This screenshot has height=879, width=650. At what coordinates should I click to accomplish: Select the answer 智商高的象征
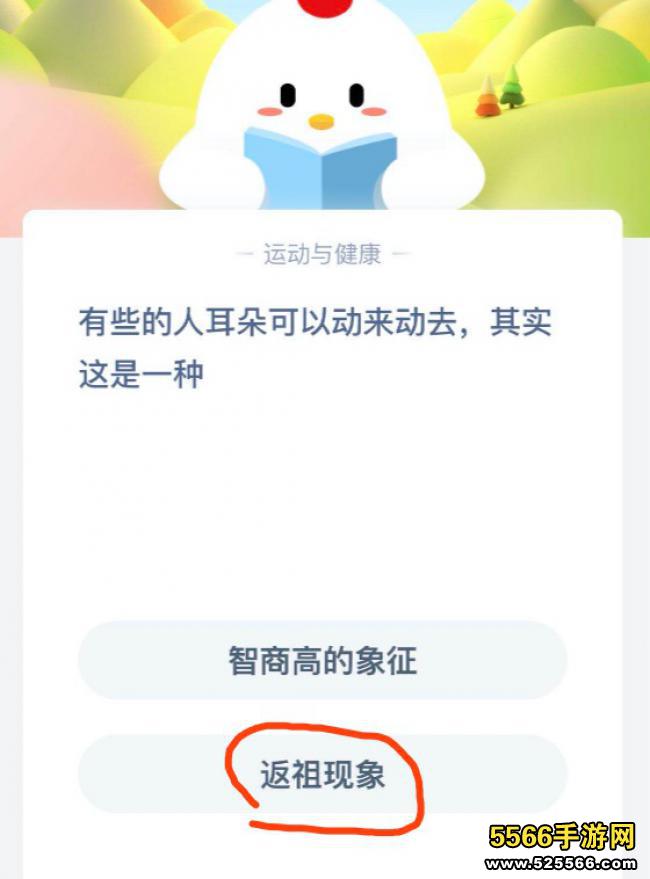(x=322, y=661)
